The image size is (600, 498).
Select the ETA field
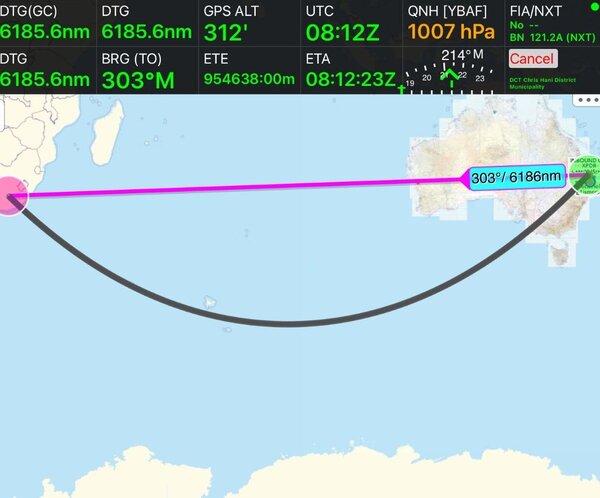[x=350, y=69]
